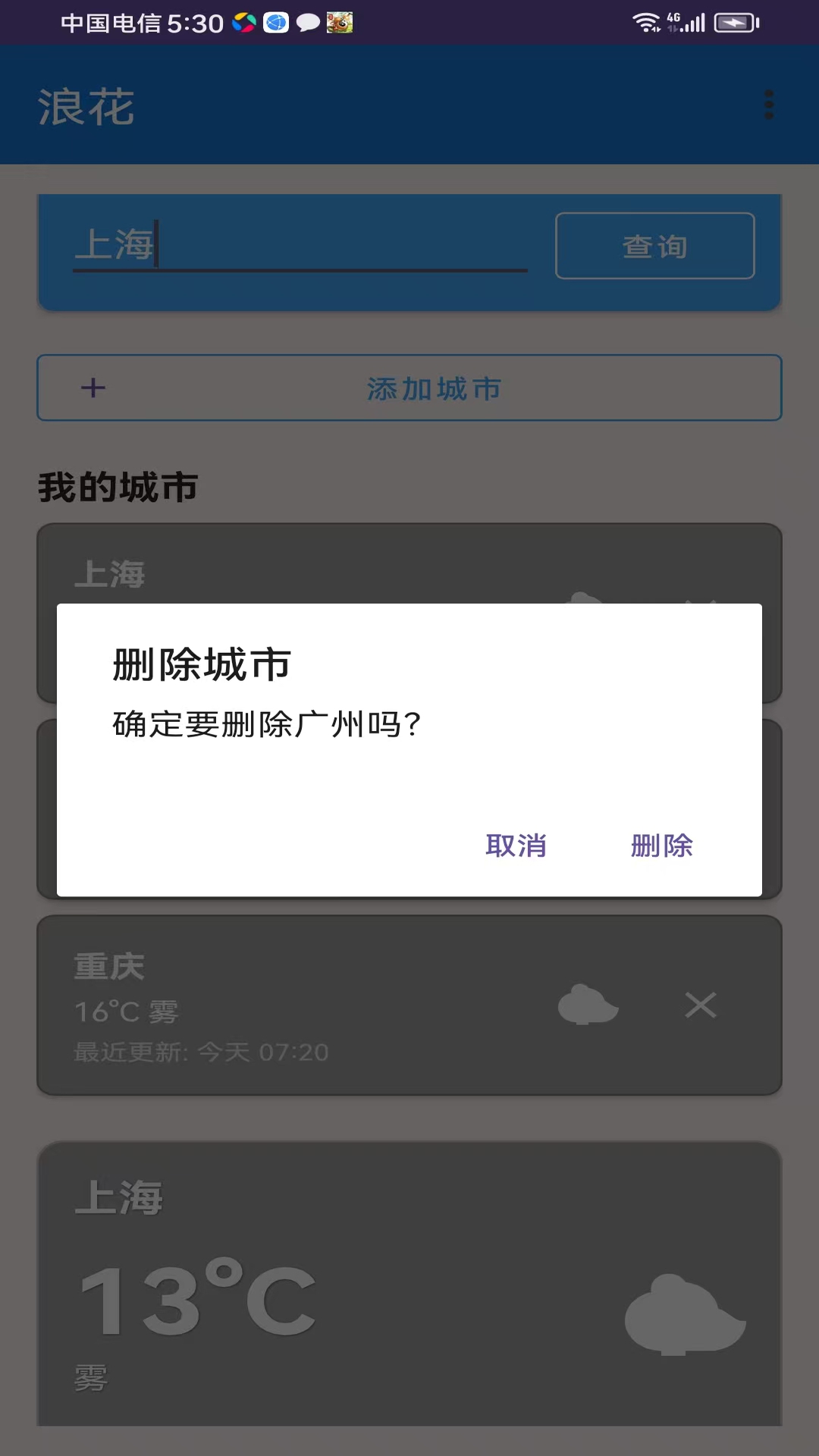This screenshot has width=819, height=1456.
Task: Click the 4G signal icon
Action: click(x=682, y=21)
